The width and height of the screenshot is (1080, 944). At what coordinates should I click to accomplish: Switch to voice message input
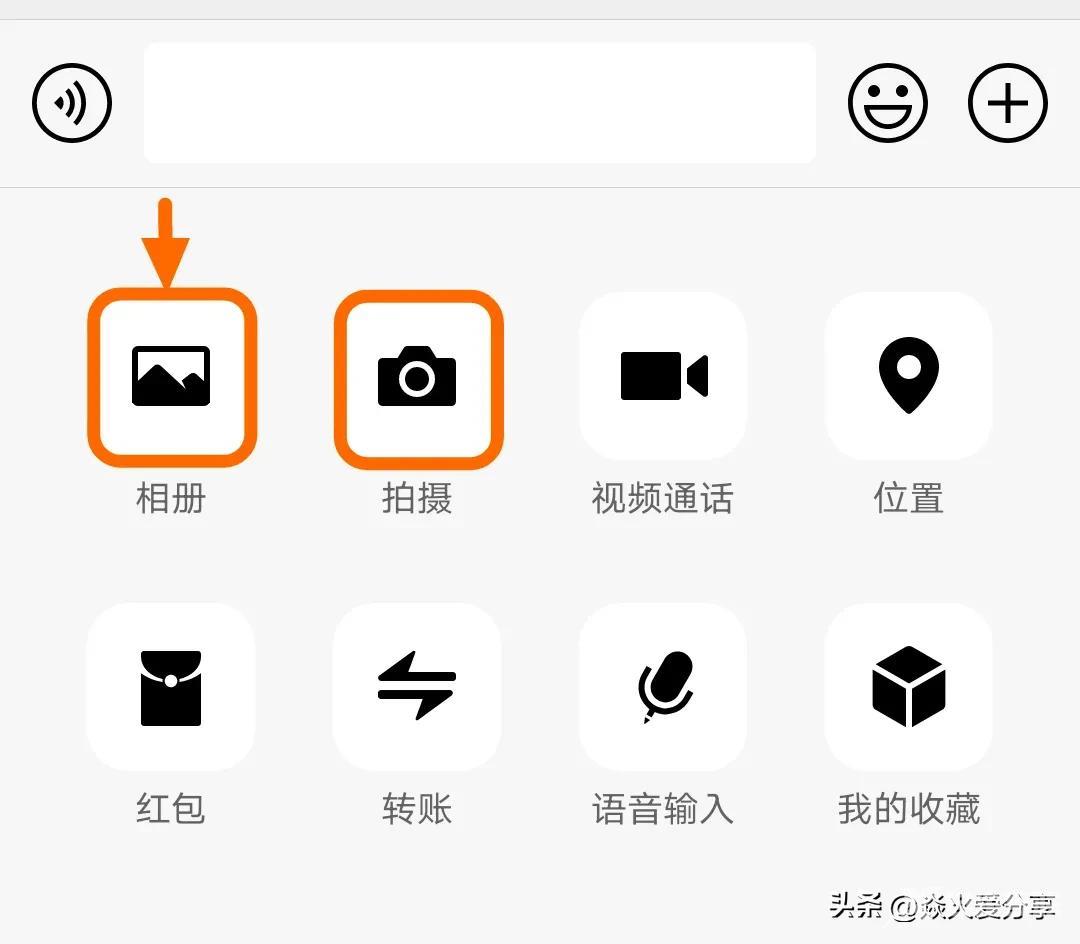click(72, 103)
